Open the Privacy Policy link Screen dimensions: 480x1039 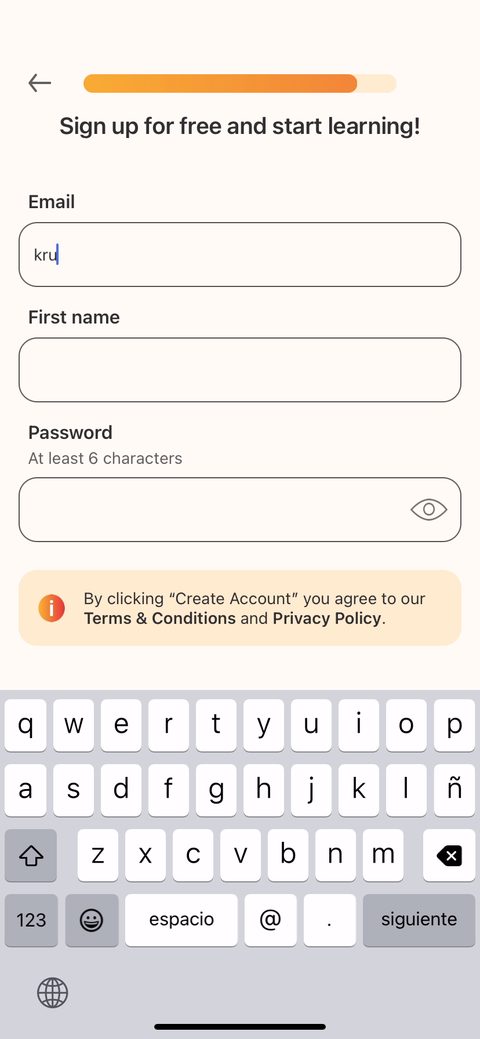coord(328,618)
